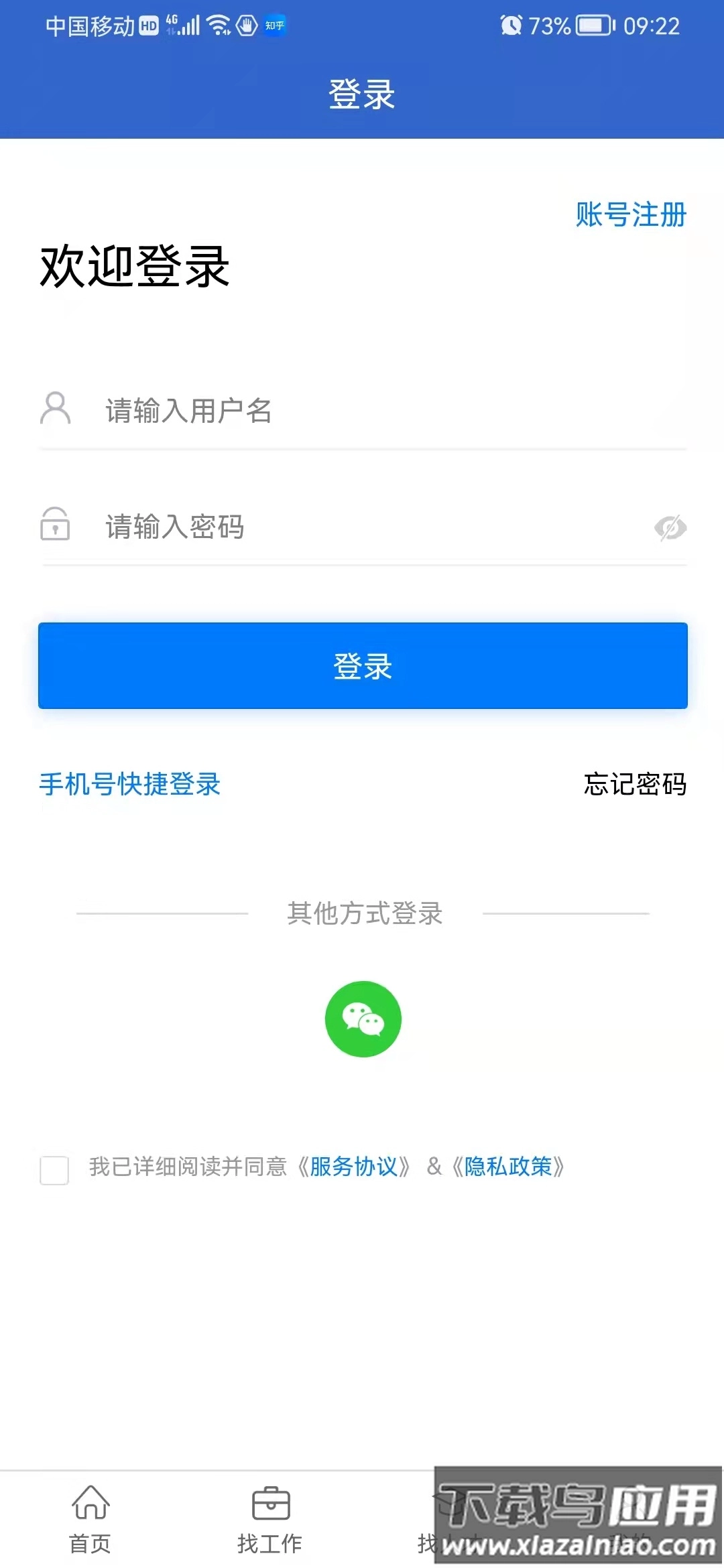Focus the 请输入密码 password field
Screen dimensions: 724x1568
362,527
